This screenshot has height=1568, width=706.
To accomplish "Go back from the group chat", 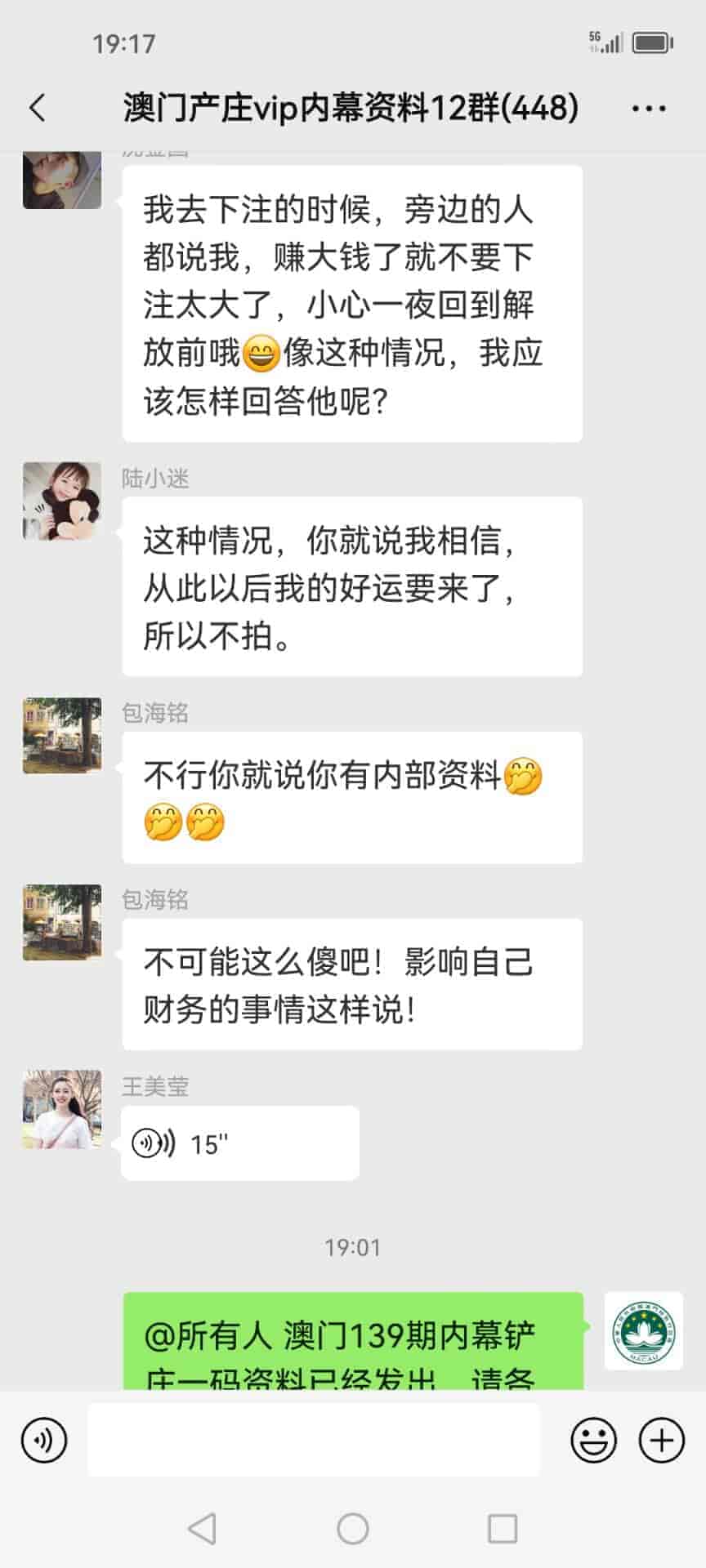I will click(38, 108).
